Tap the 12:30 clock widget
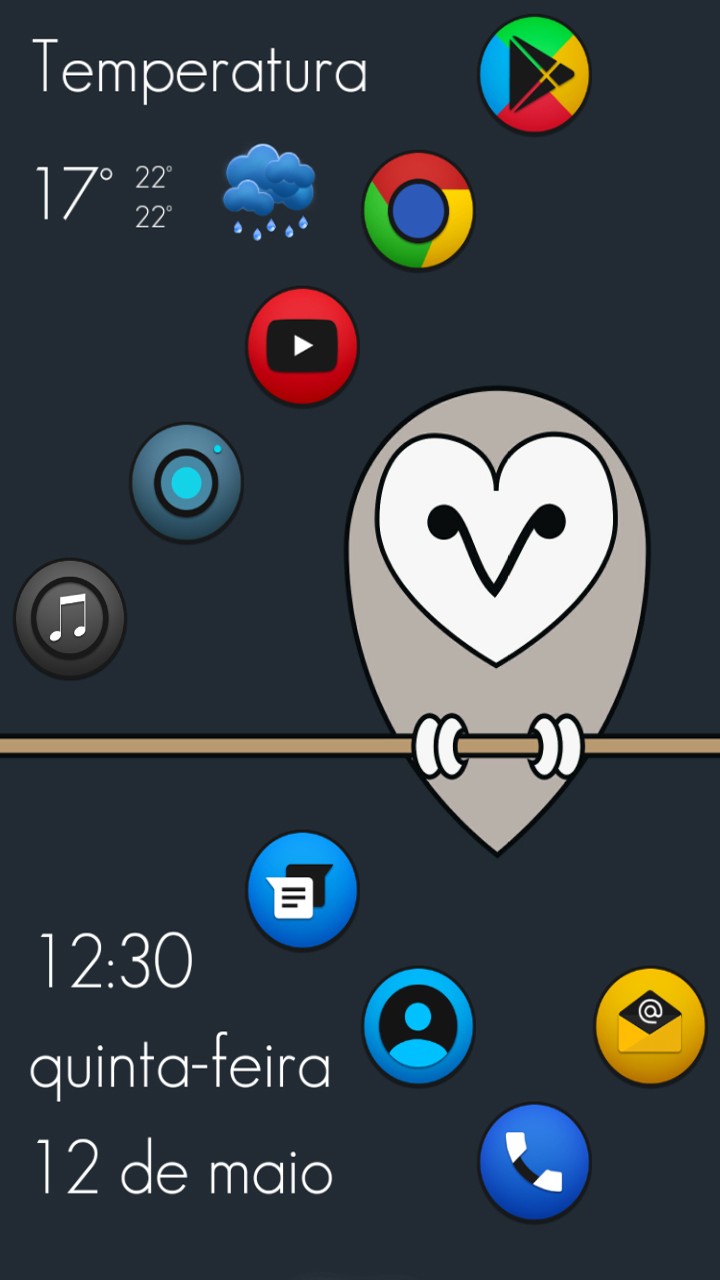720x1280 pixels. point(115,961)
